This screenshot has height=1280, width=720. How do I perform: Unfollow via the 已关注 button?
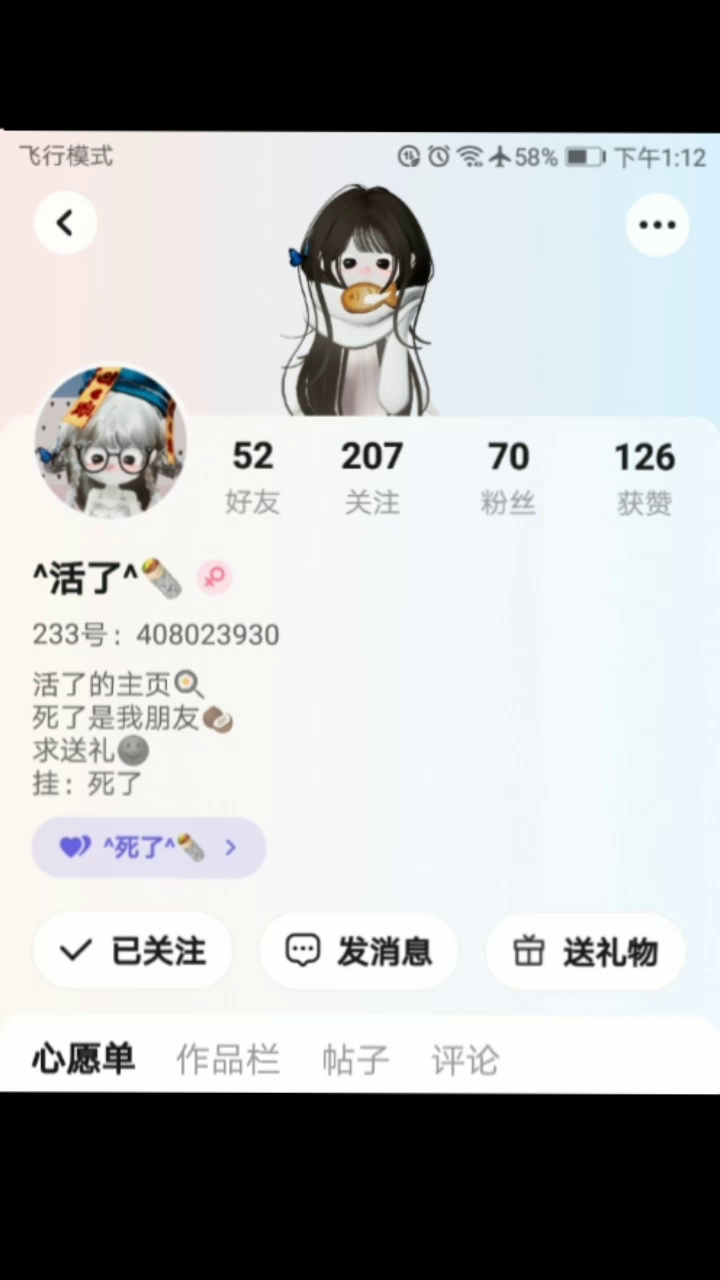coord(133,951)
